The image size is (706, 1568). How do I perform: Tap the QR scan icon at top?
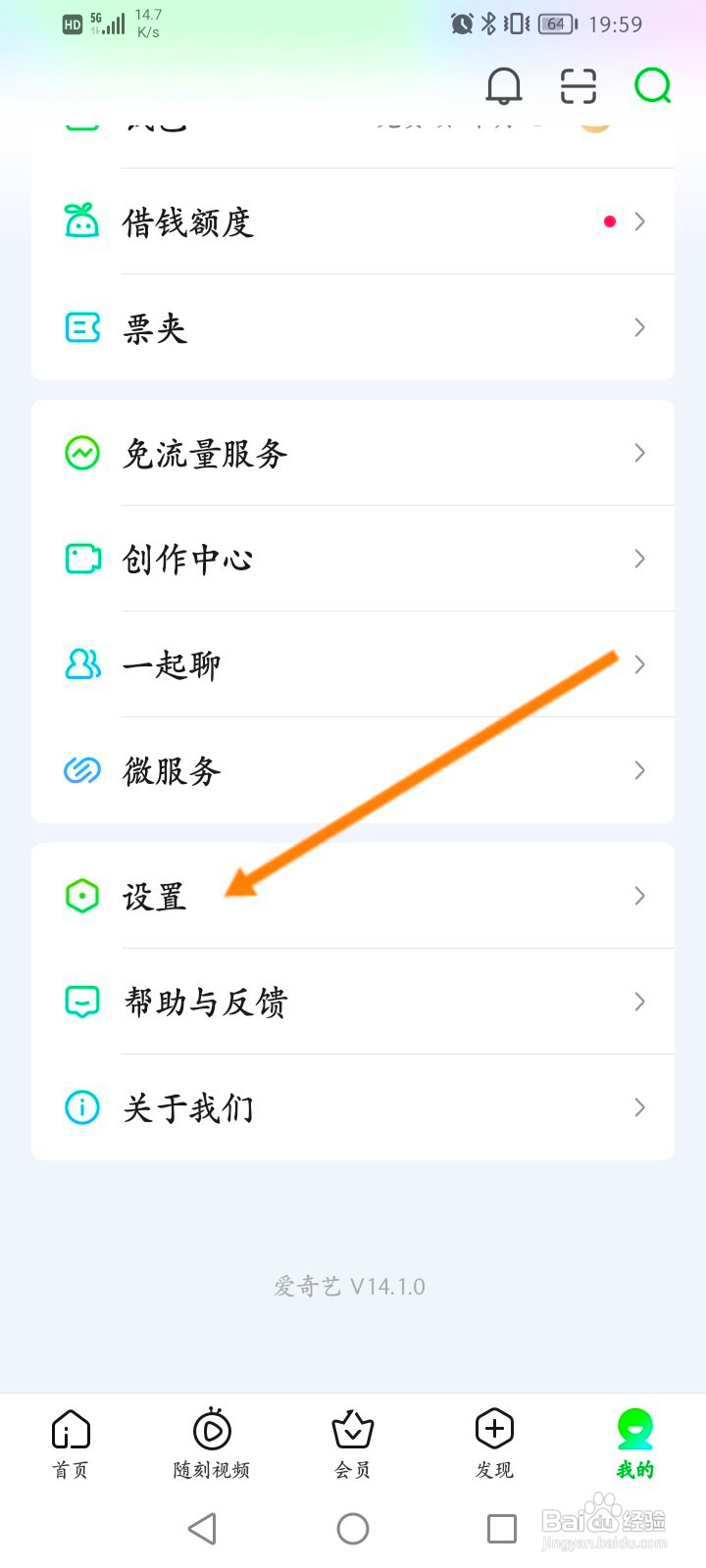click(x=578, y=86)
